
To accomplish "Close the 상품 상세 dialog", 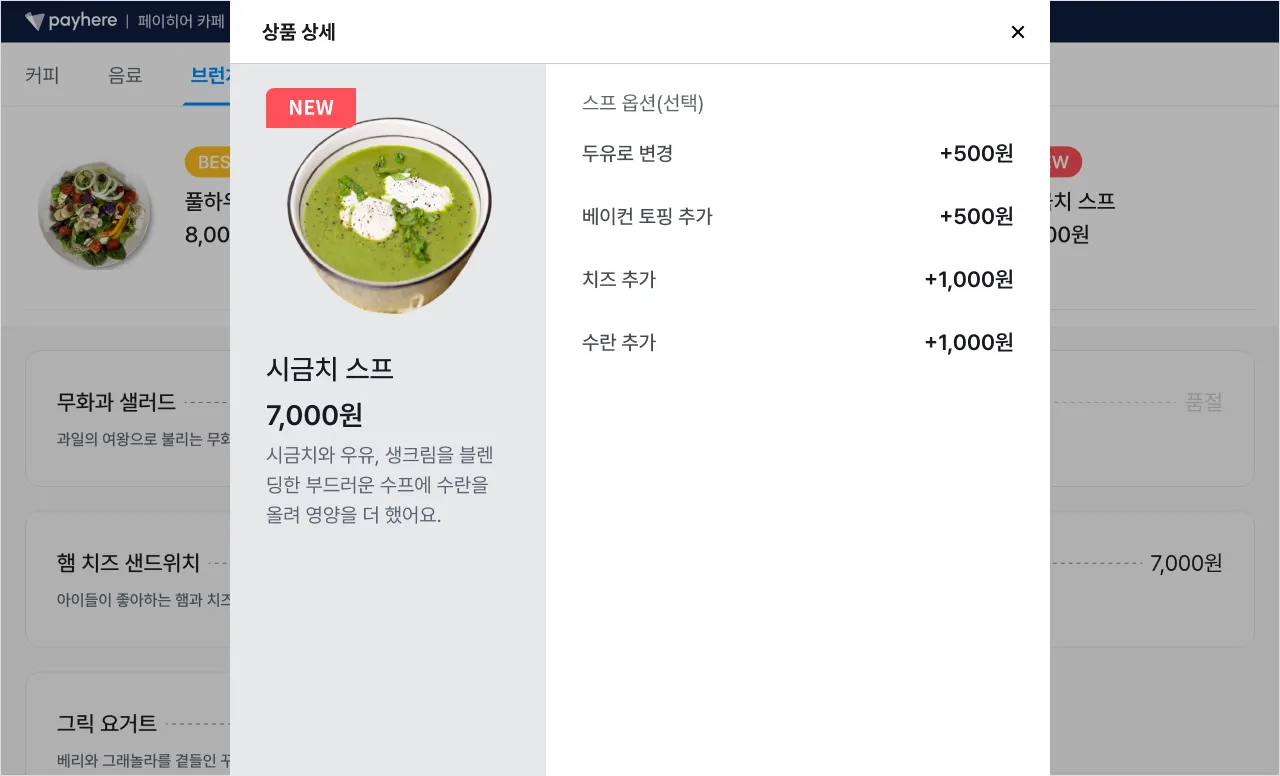I will tap(1018, 32).
